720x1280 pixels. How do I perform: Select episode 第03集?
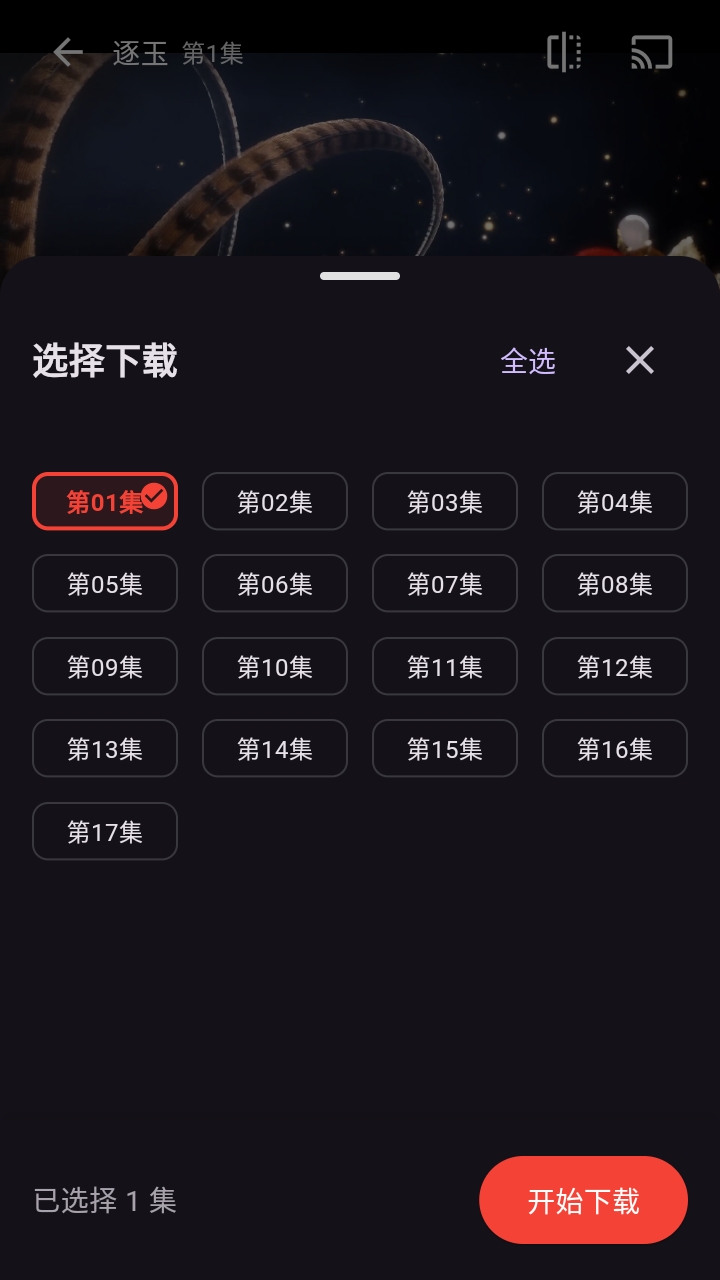(445, 501)
